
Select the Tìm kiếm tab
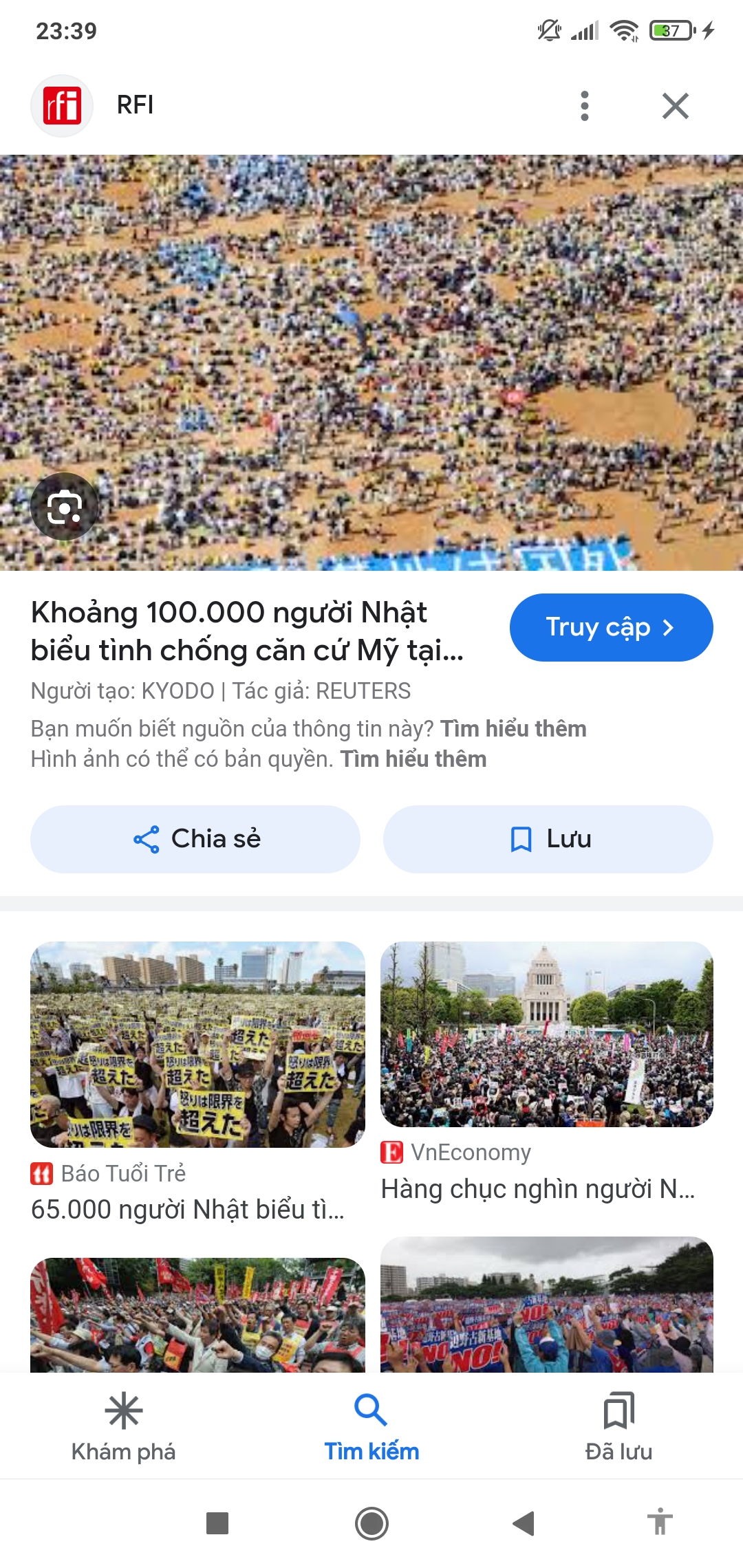point(371,1426)
